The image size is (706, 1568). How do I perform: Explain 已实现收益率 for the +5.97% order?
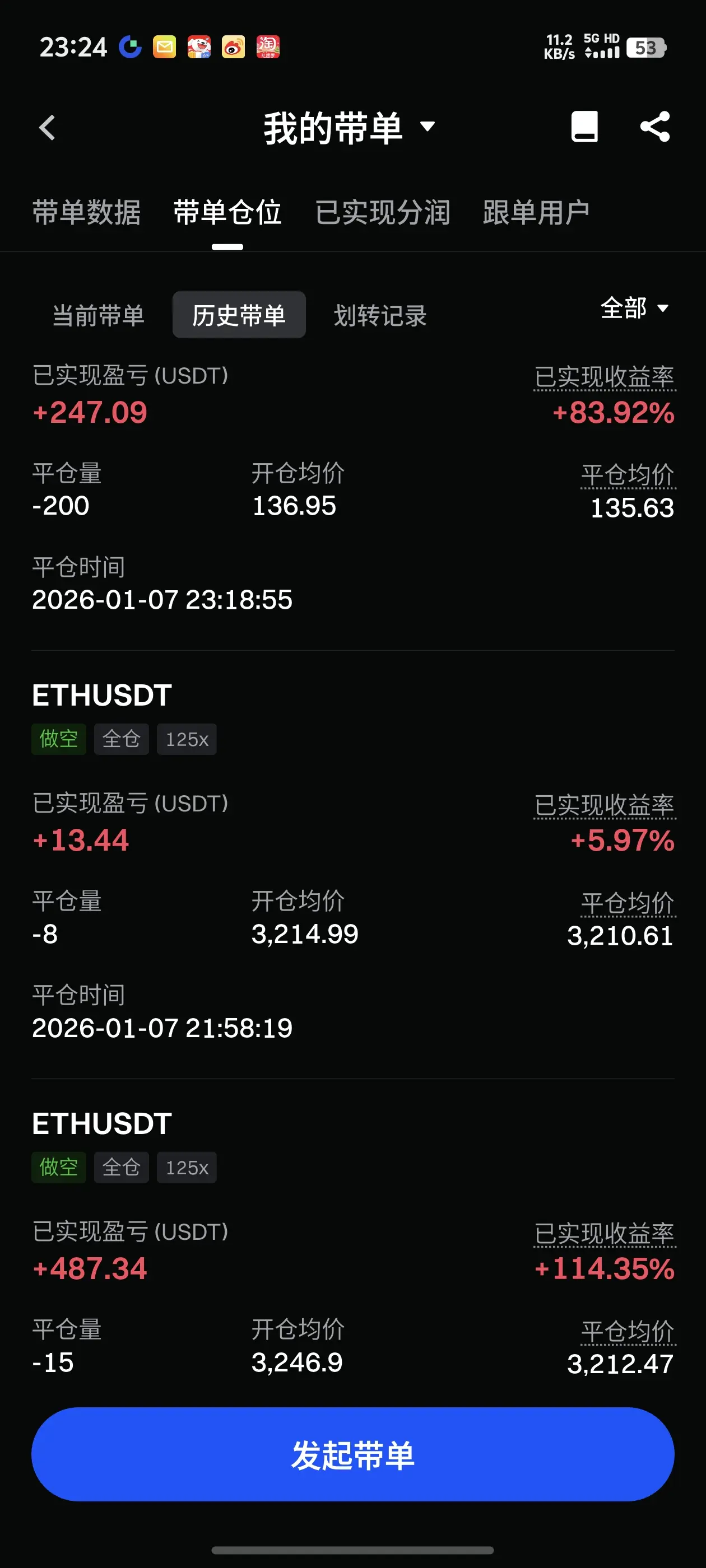pos(604,805)
